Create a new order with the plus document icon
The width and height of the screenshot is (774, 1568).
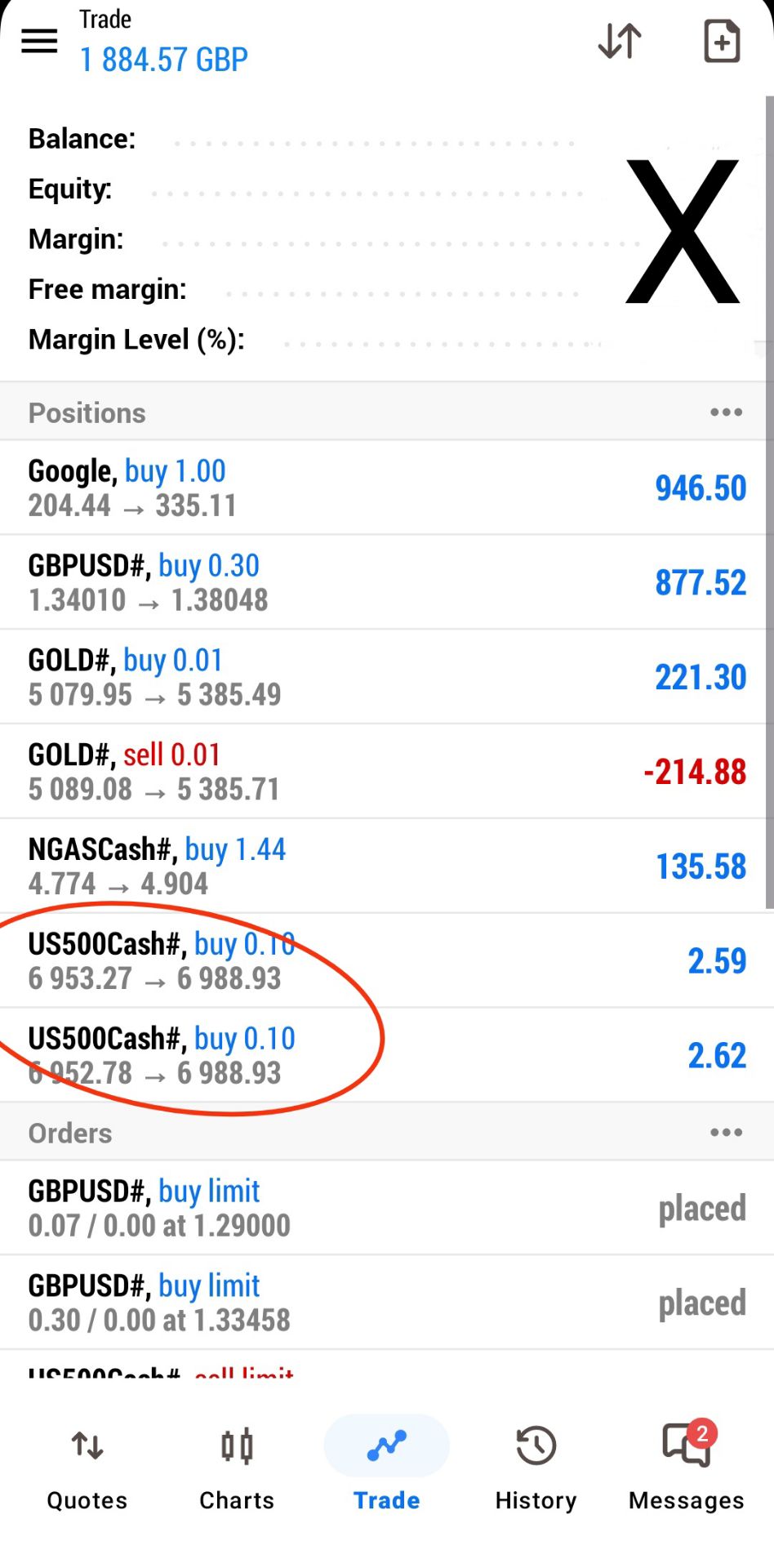tap(722, 41)
